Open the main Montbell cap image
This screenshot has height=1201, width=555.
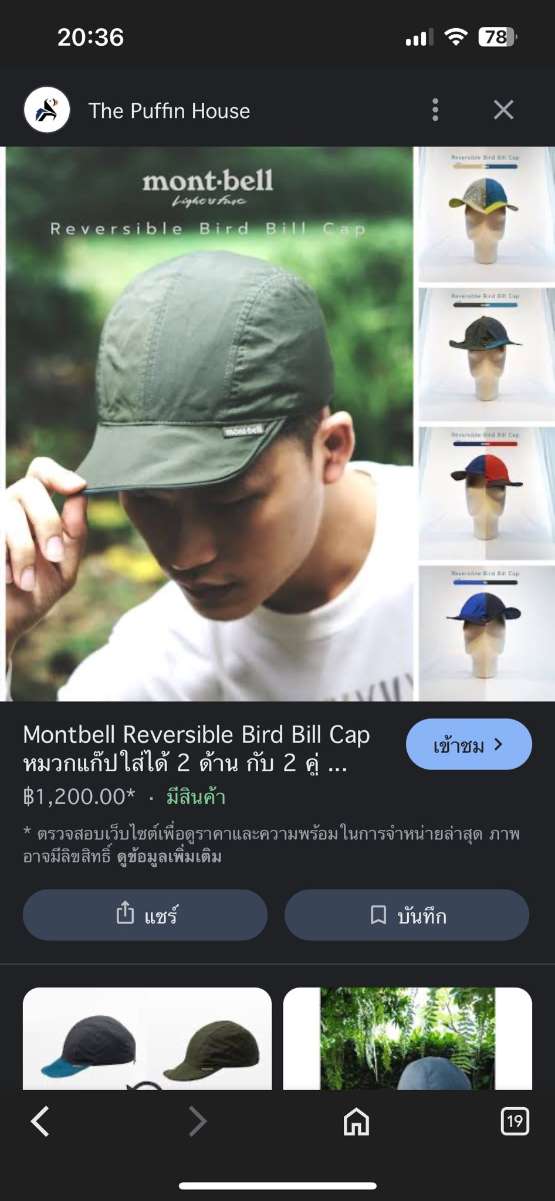(x=210, y=424)
